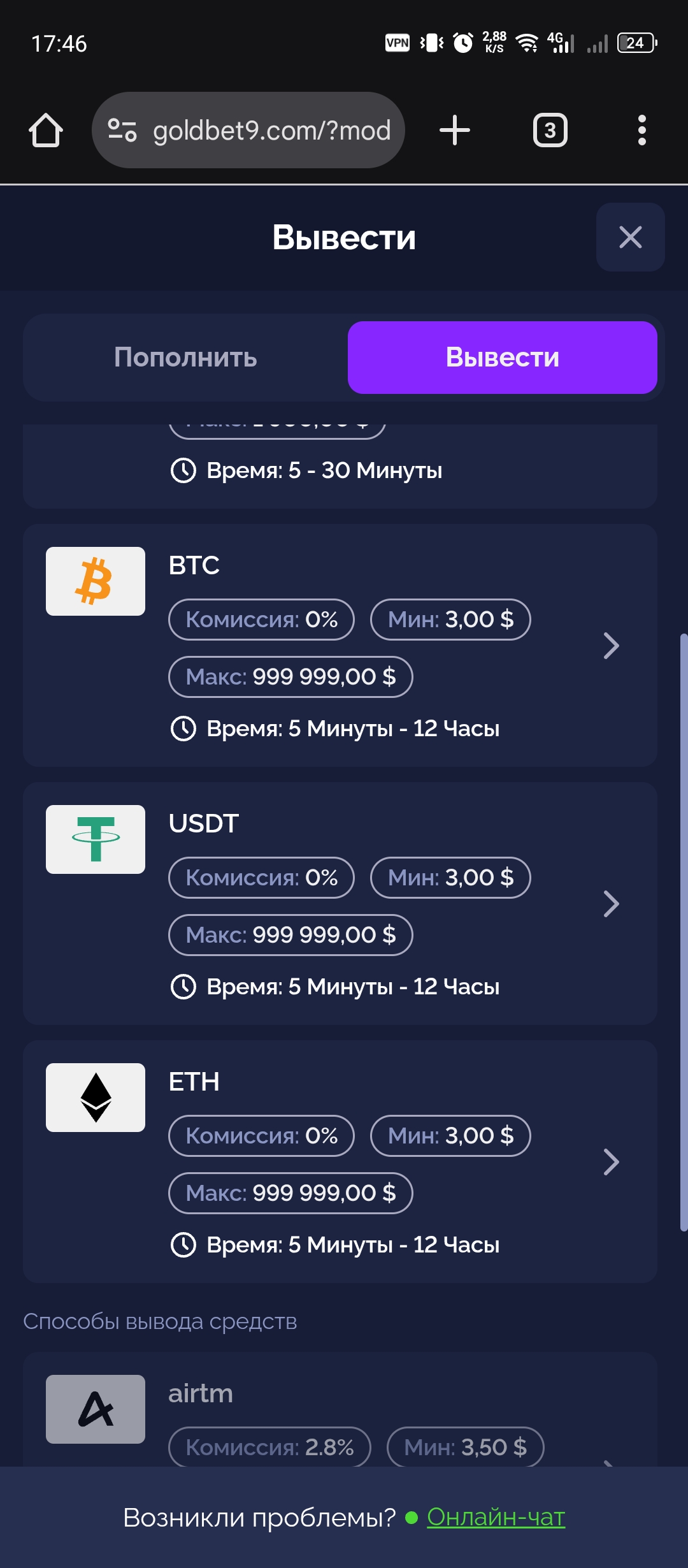Open the browser tab switcher
The width and height of the screenshot is (688, 1568).
coord(550,131)
